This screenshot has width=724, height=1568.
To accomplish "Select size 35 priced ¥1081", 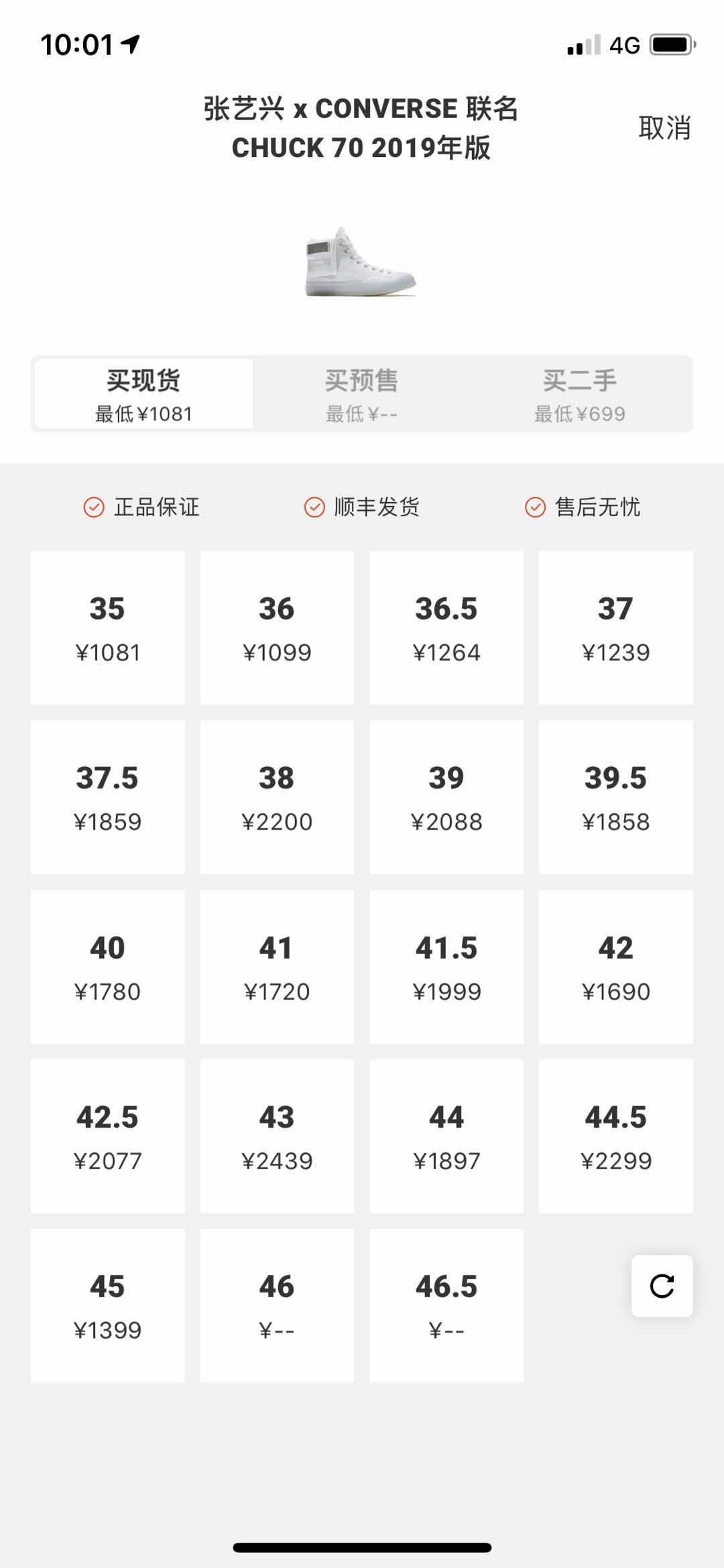I will (x=108, y=627).
